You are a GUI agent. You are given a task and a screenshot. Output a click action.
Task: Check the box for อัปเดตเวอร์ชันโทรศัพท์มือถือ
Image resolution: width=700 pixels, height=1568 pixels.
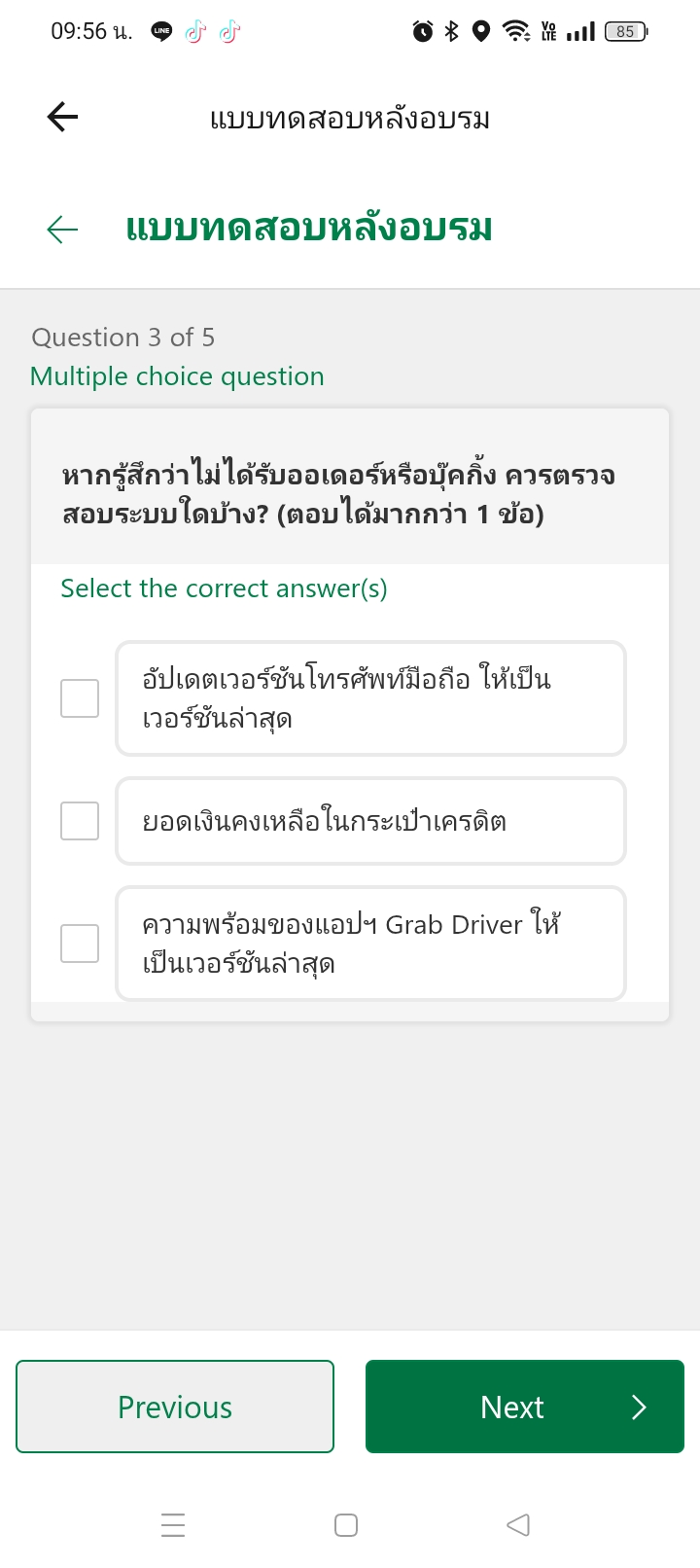click(x=80, y=698)
